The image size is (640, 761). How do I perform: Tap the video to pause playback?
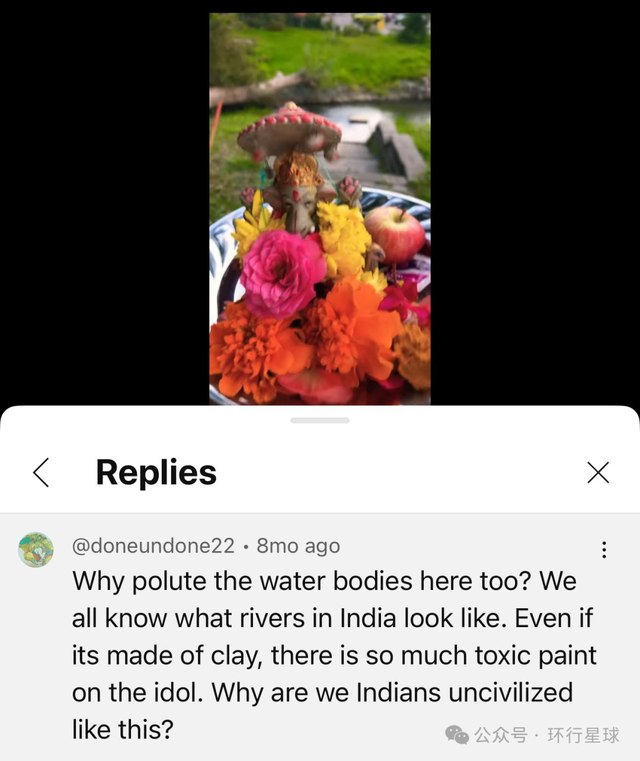coord(320,208)
